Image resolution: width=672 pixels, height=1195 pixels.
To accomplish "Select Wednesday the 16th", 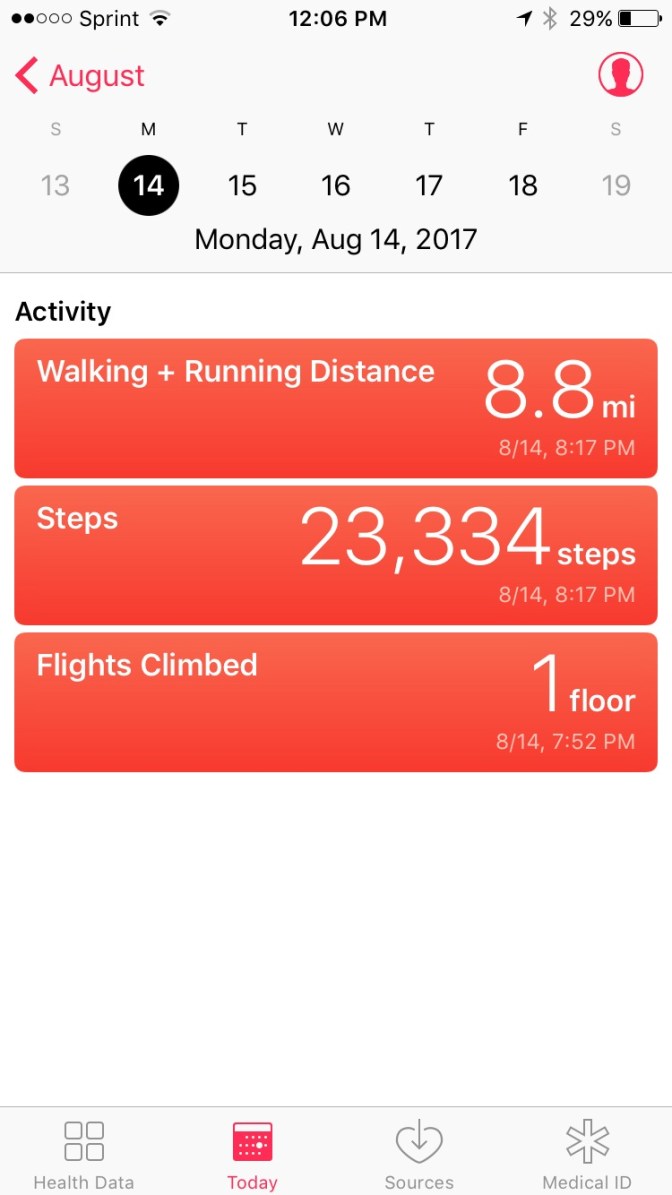I will coord(336,186).
